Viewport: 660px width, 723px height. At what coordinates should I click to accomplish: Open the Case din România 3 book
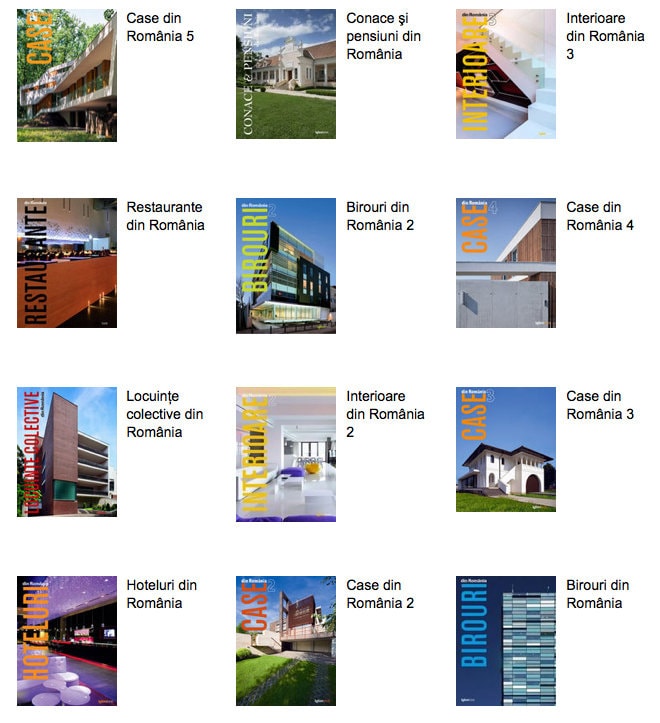tap(506, 450)
